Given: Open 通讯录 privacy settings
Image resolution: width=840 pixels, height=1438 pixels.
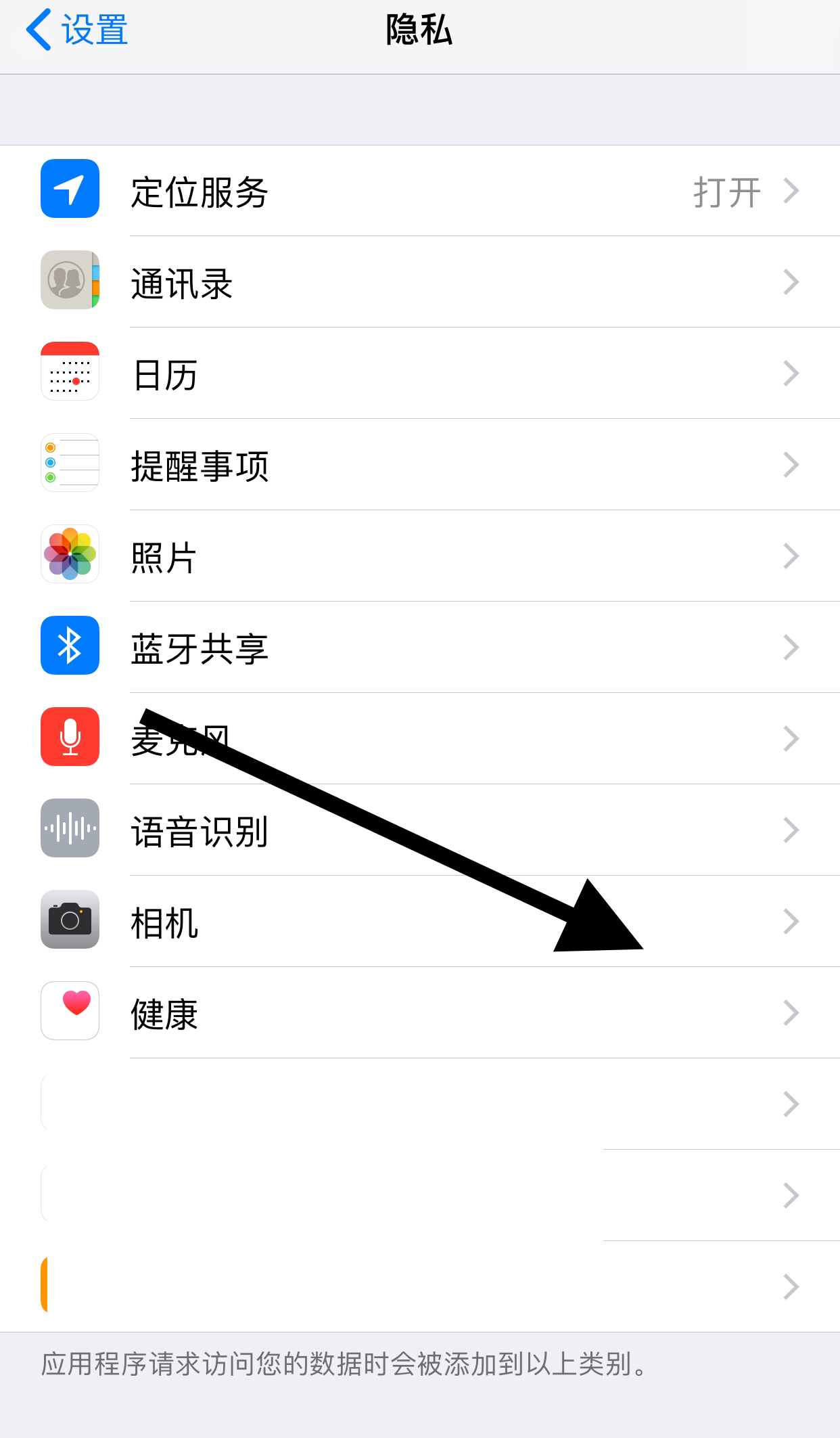Looking at the screenshot, I should point(420,282).
